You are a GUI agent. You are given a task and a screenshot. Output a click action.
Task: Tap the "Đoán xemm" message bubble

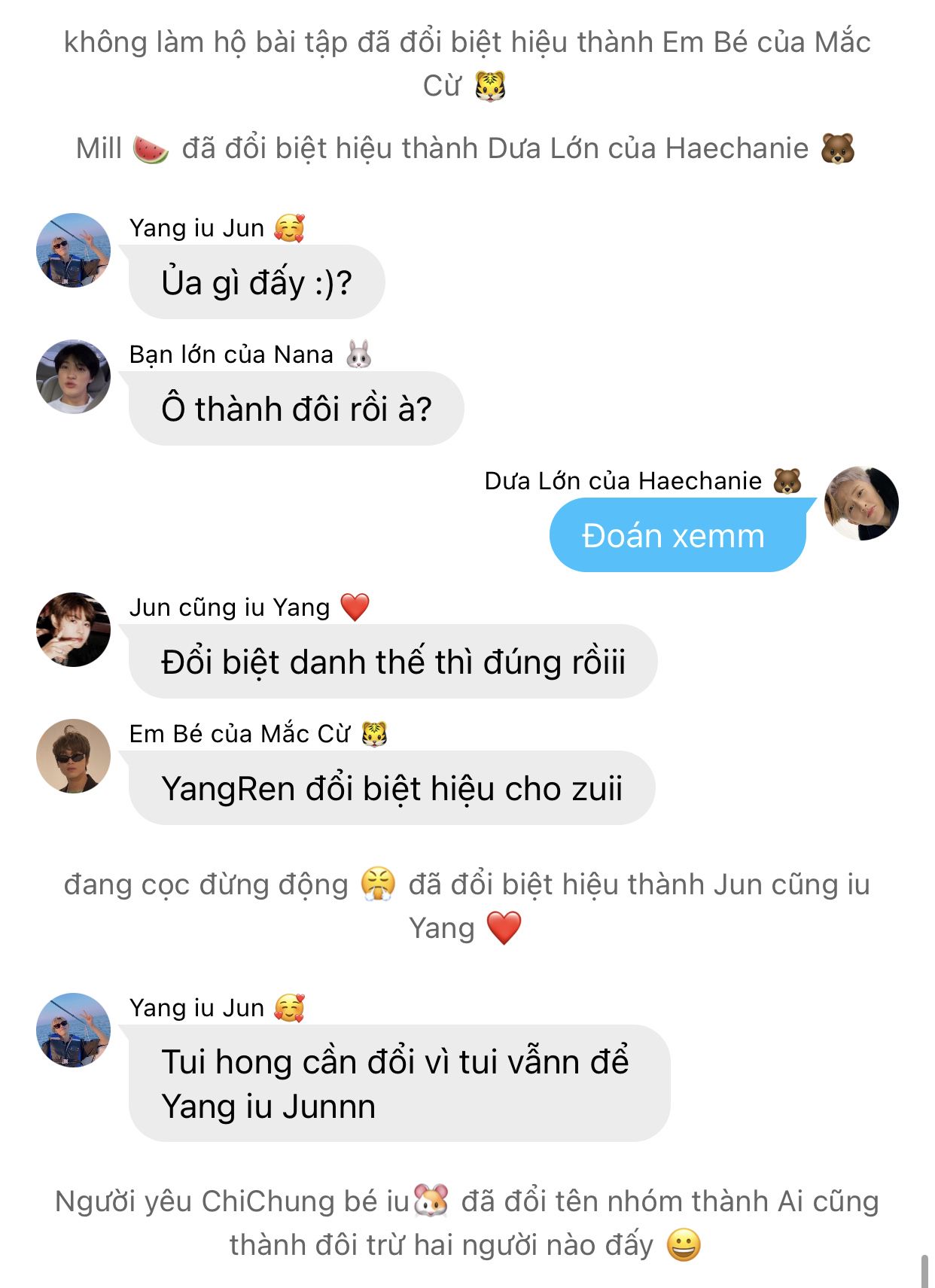pyautogui.click(x=676, y=536)
